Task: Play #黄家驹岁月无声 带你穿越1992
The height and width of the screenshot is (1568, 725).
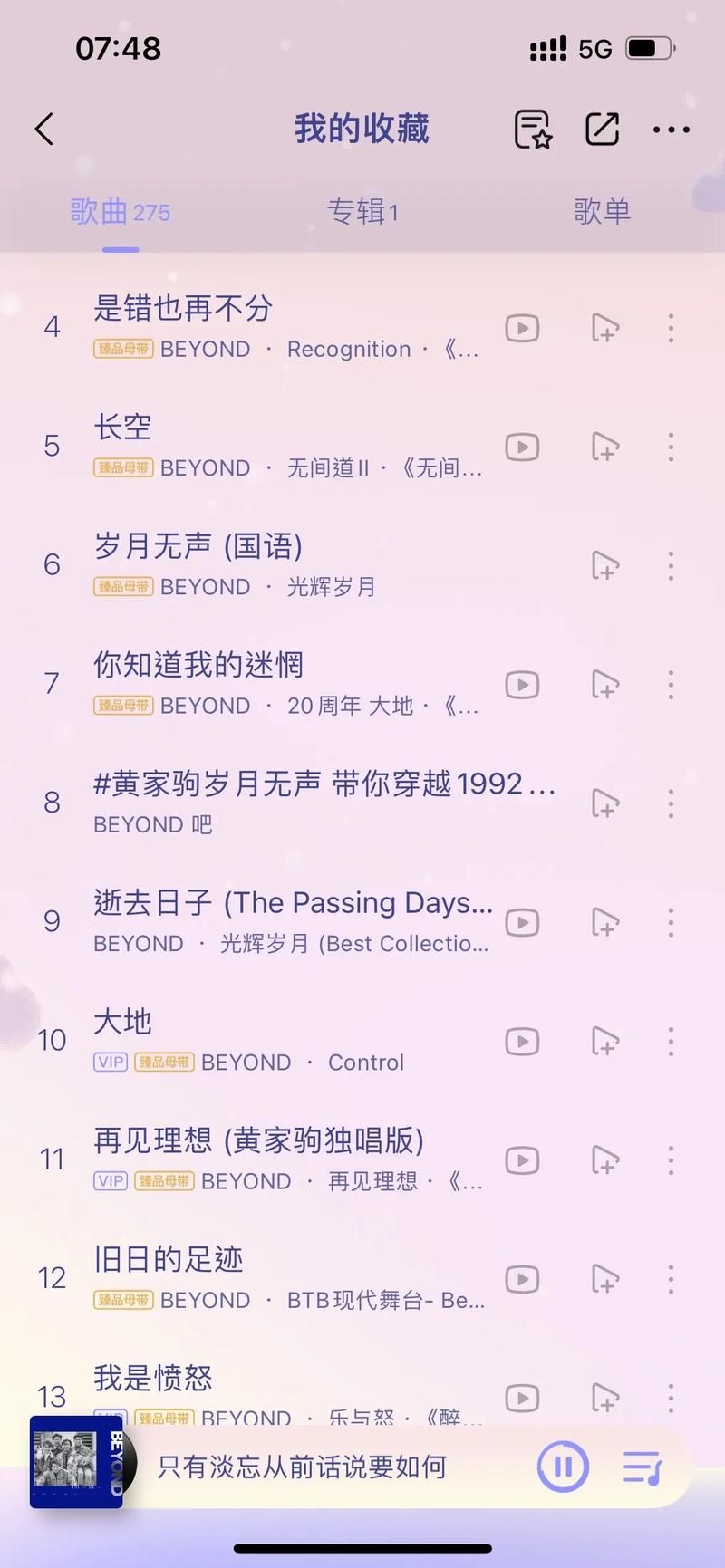Action: pos(308,784)
